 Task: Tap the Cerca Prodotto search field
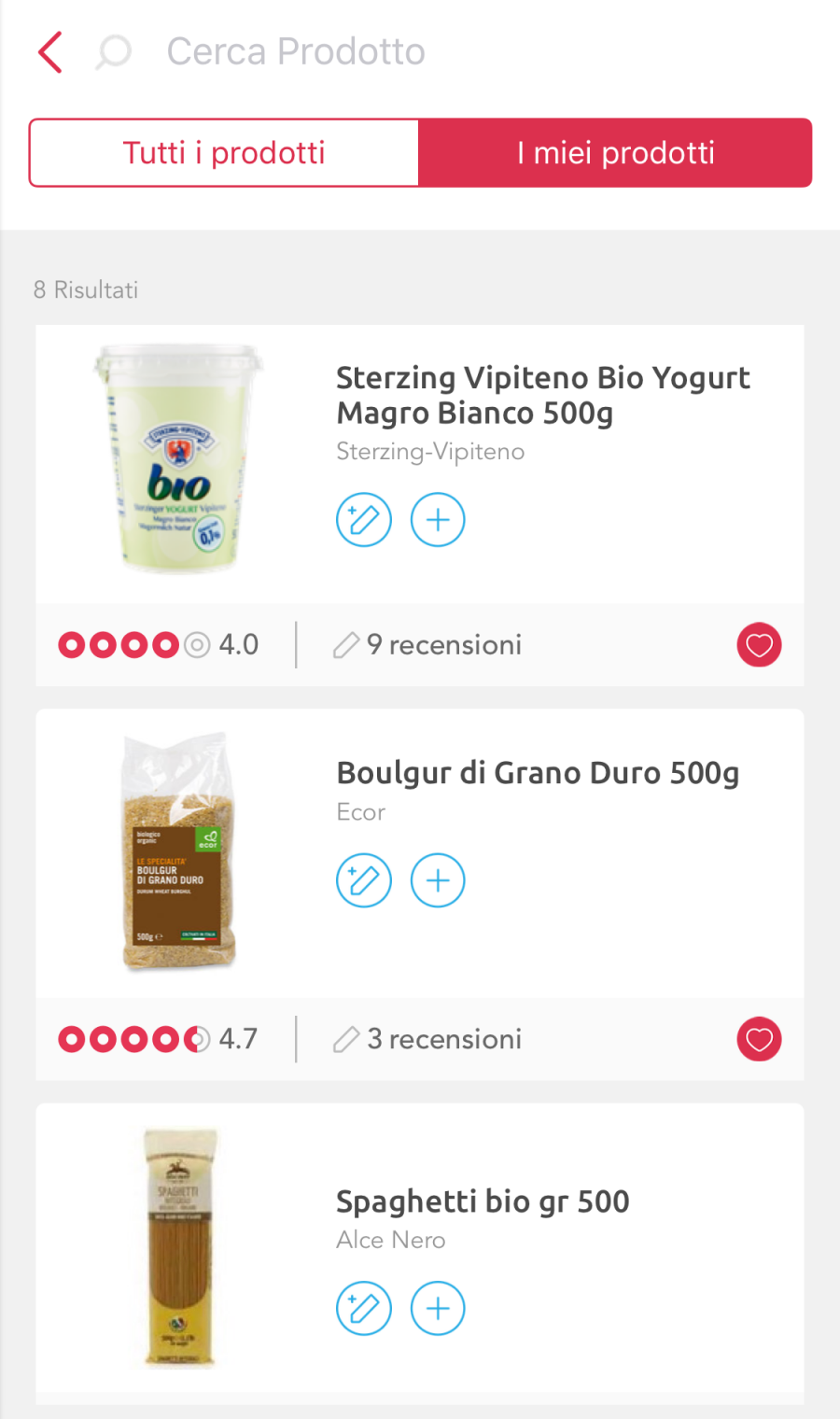[x=295, y=52]
